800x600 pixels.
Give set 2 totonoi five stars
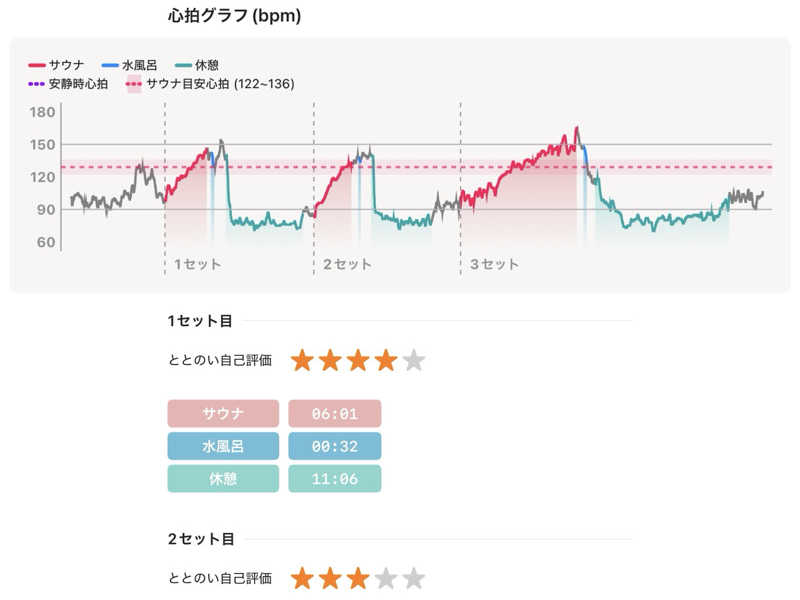[414, 578]
